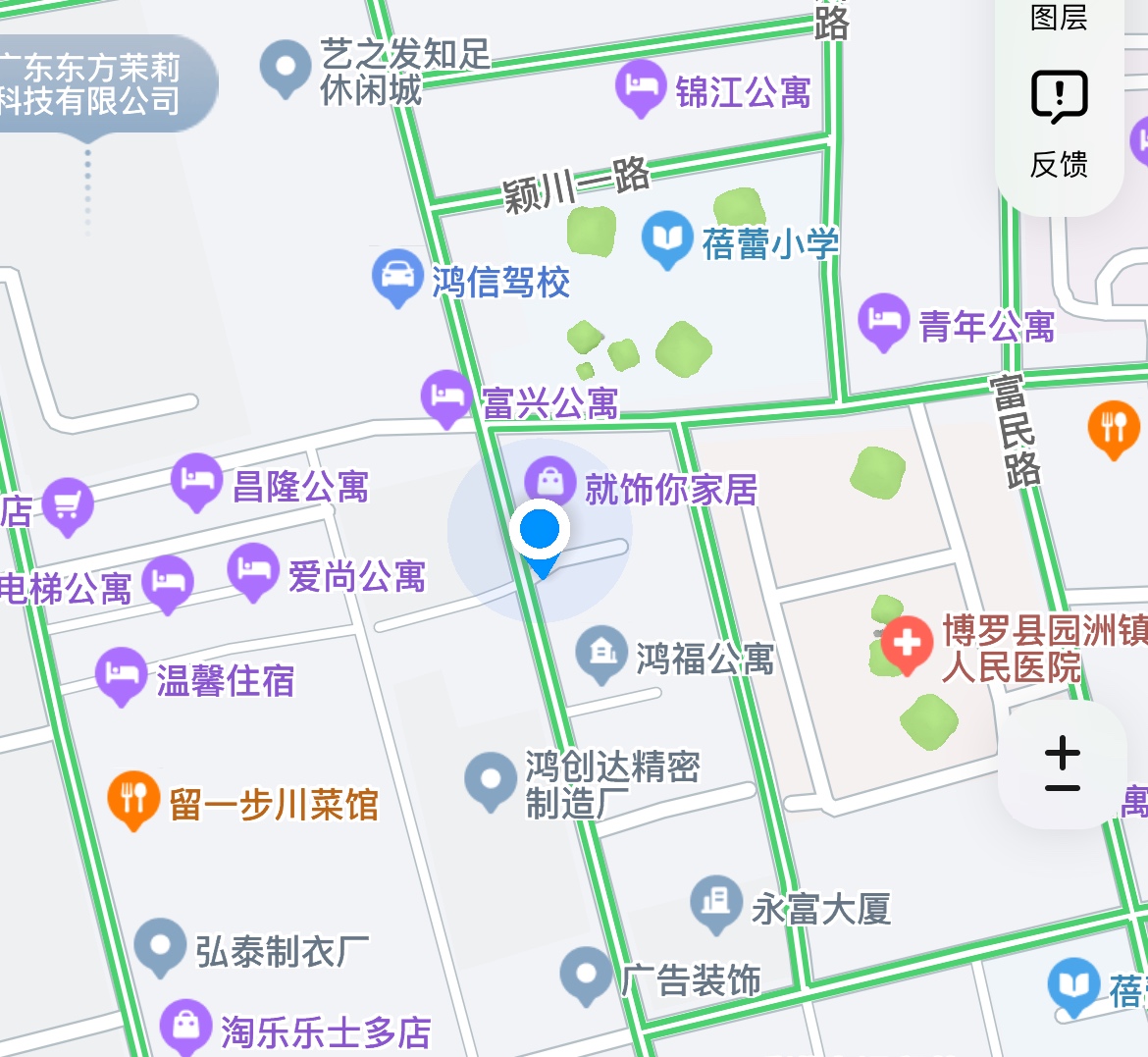Tap the 鸿福公寓 building marker
Image resolution: width=1148 pixels, height=1057 pixels.
[601, 654]
